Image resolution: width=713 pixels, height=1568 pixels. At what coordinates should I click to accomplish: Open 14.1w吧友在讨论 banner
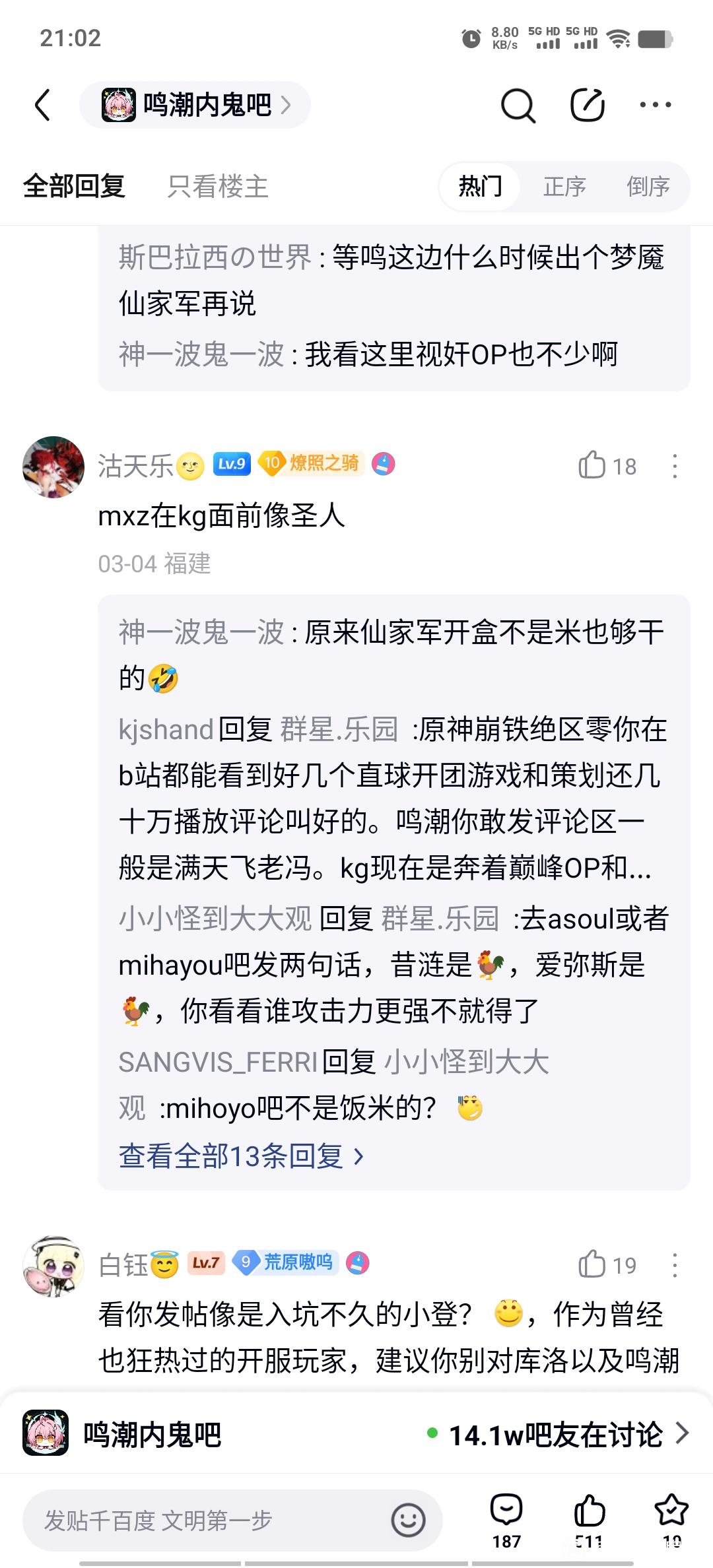pos(558,1433)
